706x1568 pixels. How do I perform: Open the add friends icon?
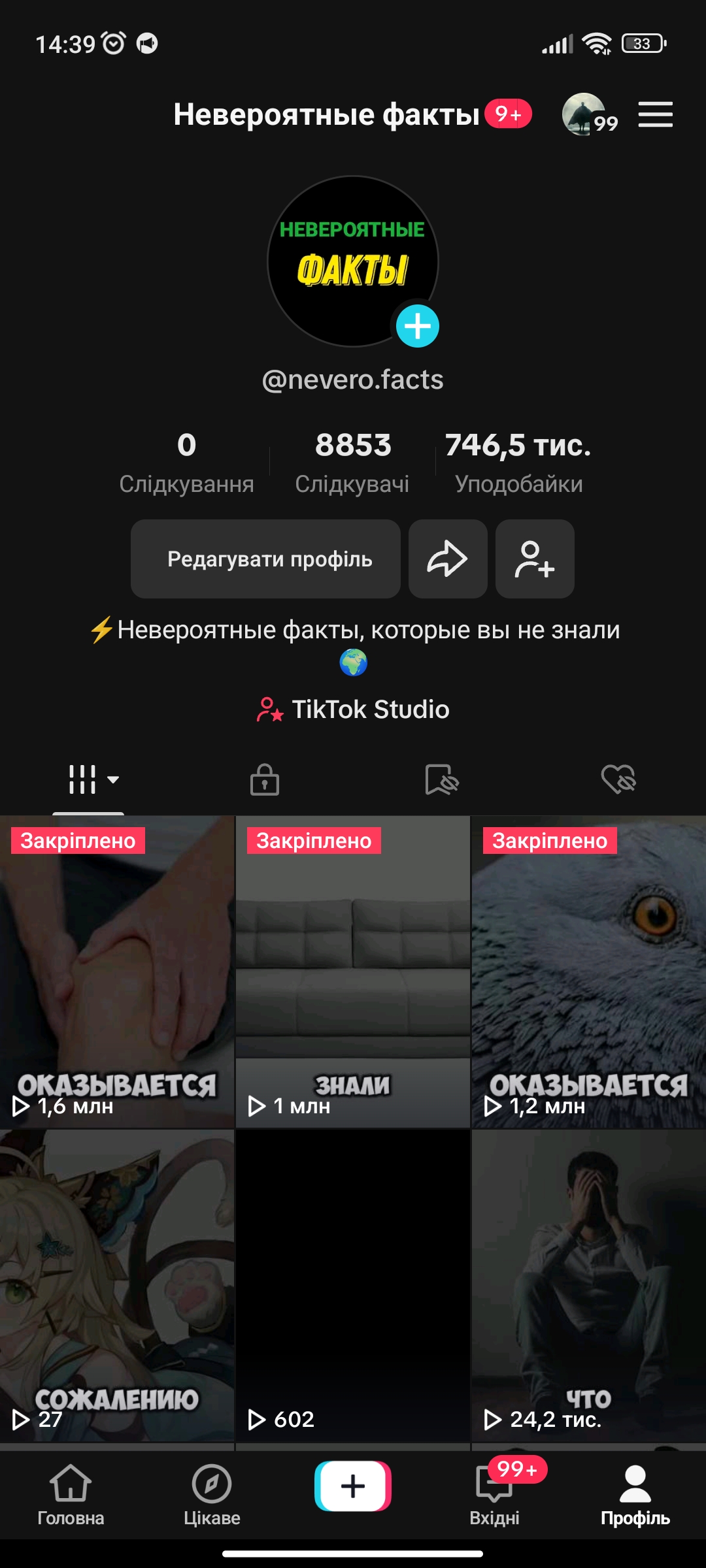[535, 559]
